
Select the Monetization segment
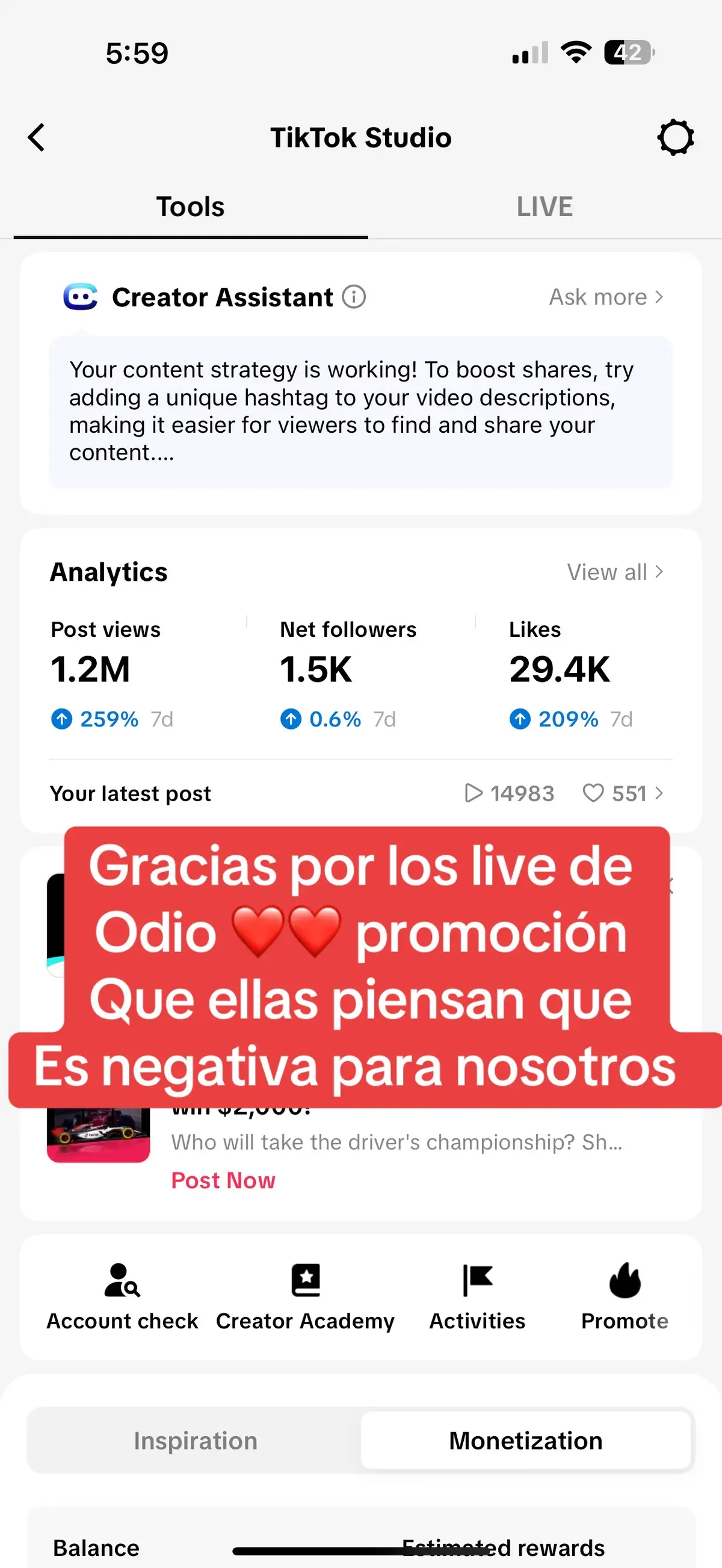click(x=525, y=1441)
